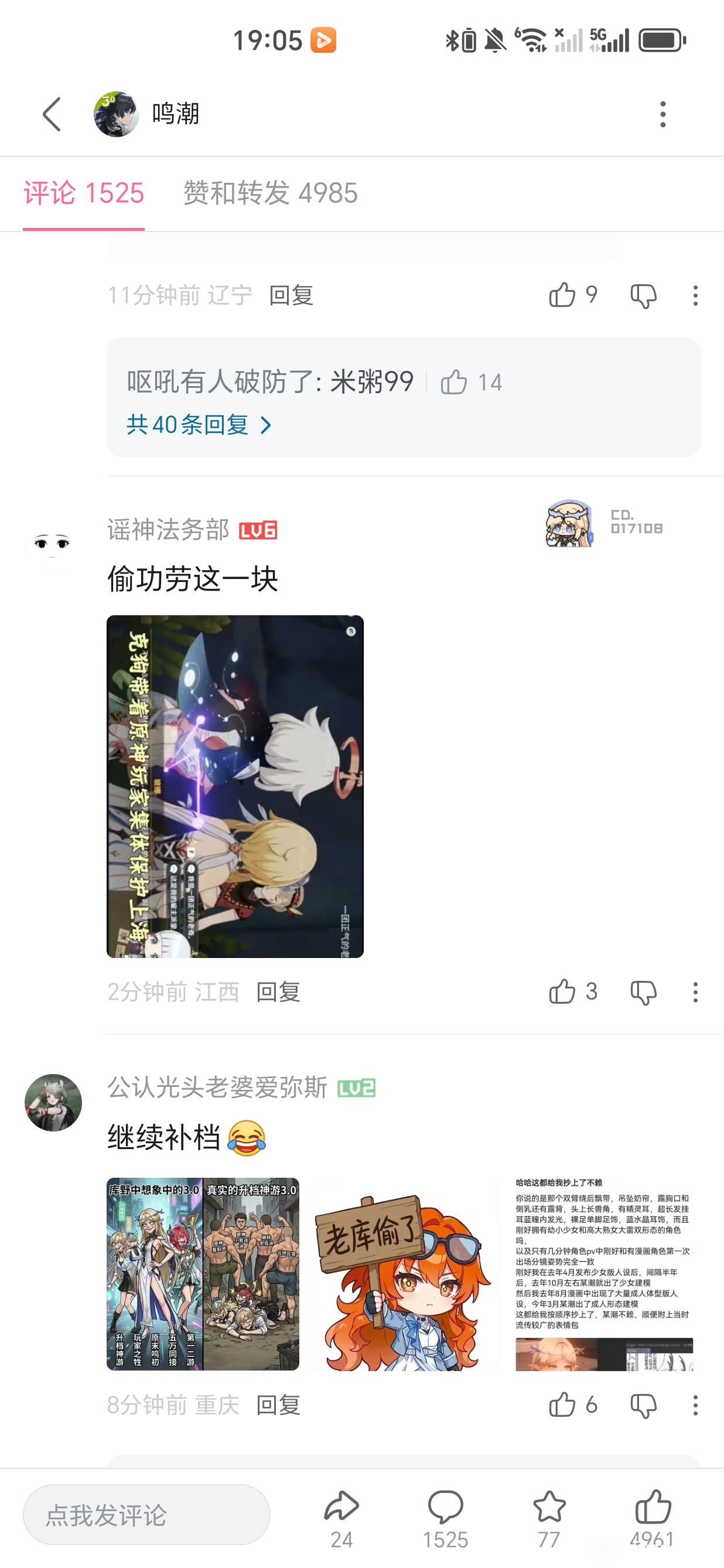Open more options for 谣神法务部's comment
The width and height of the screenshot is (724, 1568).
(695, 992)
